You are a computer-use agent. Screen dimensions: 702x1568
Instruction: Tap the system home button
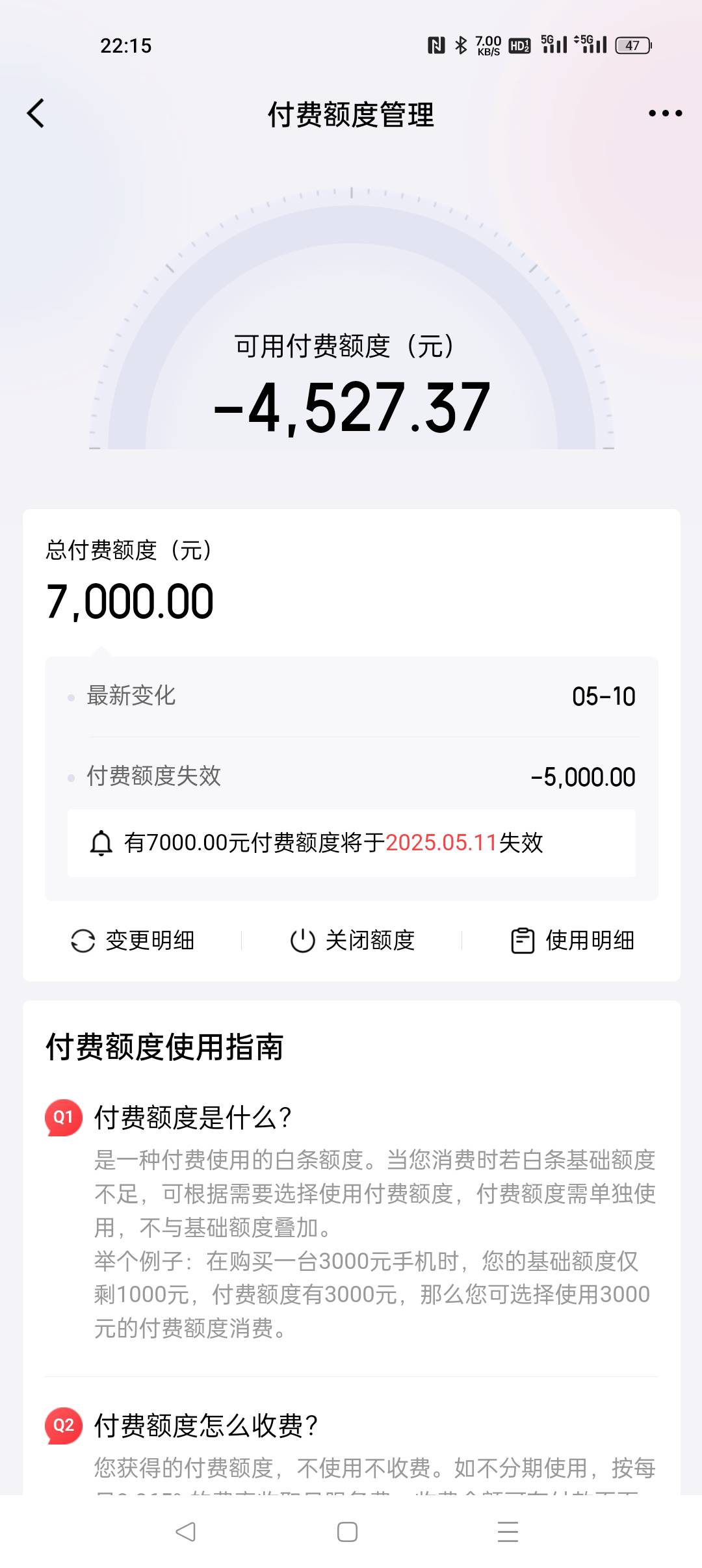(347, 1532)
